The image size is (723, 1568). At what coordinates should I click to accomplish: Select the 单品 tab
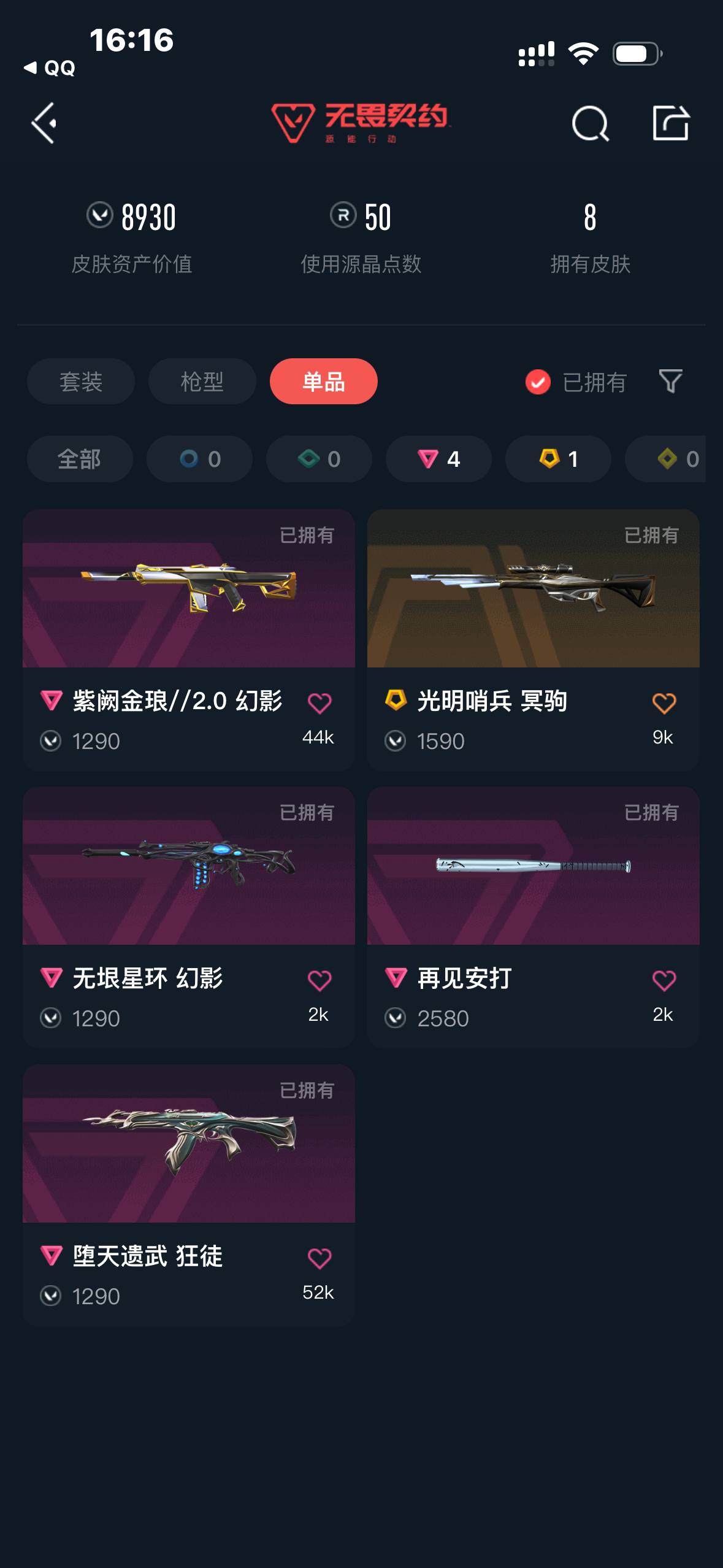pos(323,382)
